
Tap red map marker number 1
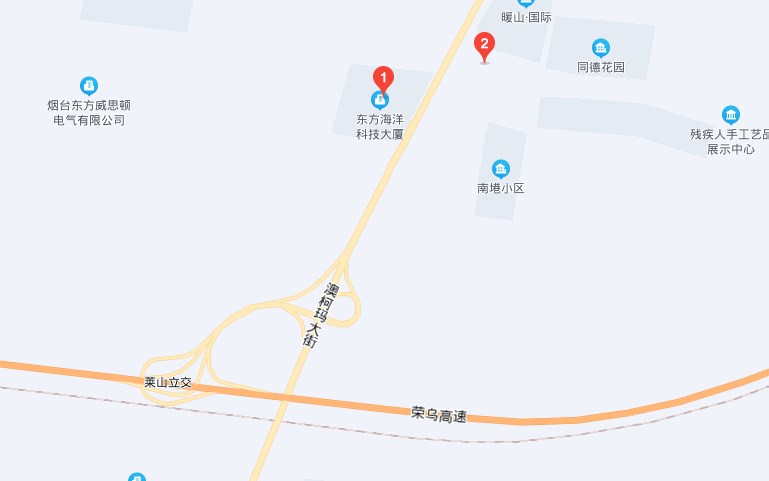point(382,77)
